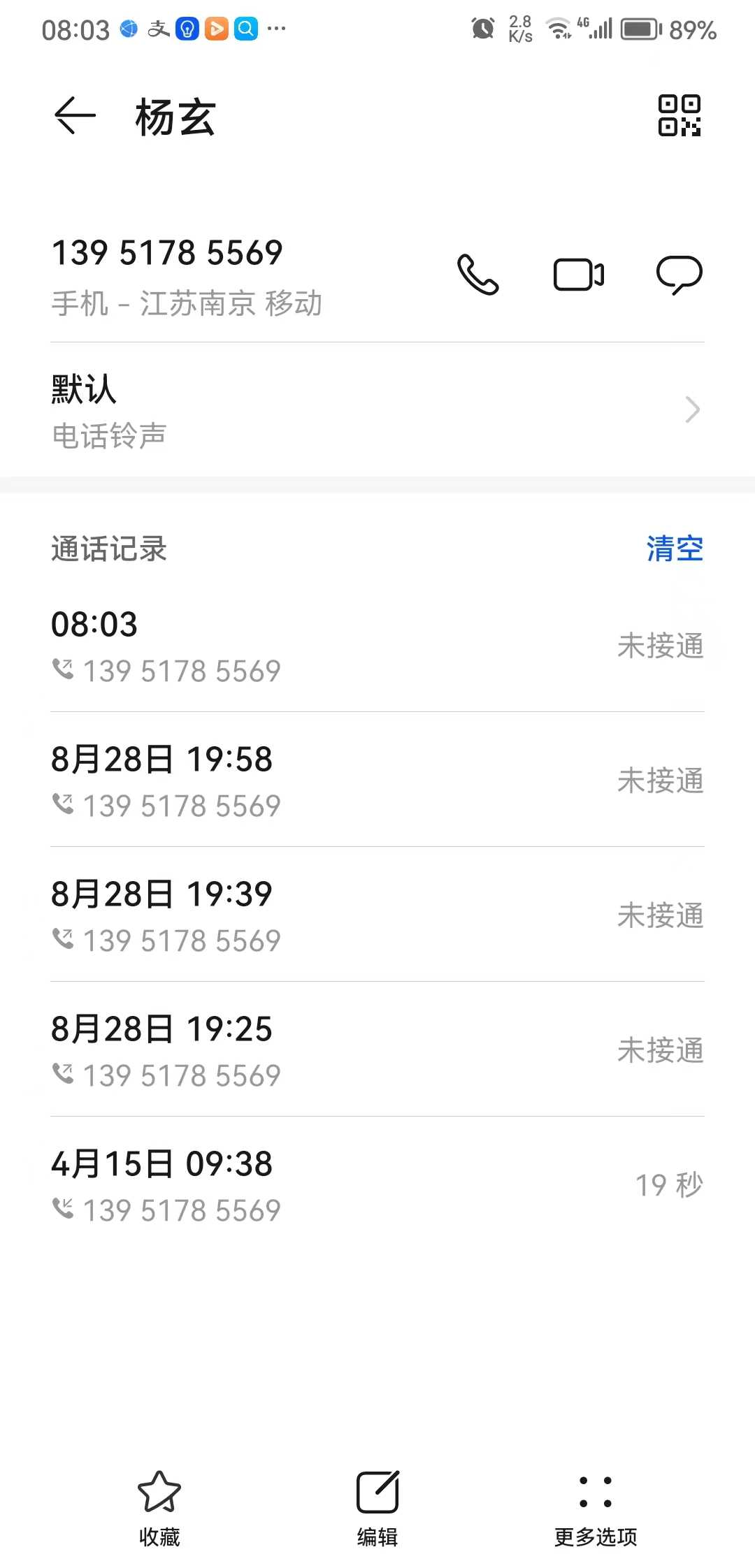The image size is (755, 1568).
Task: Select the 8月28日 19:58 call entry
Action: [377, 781]
